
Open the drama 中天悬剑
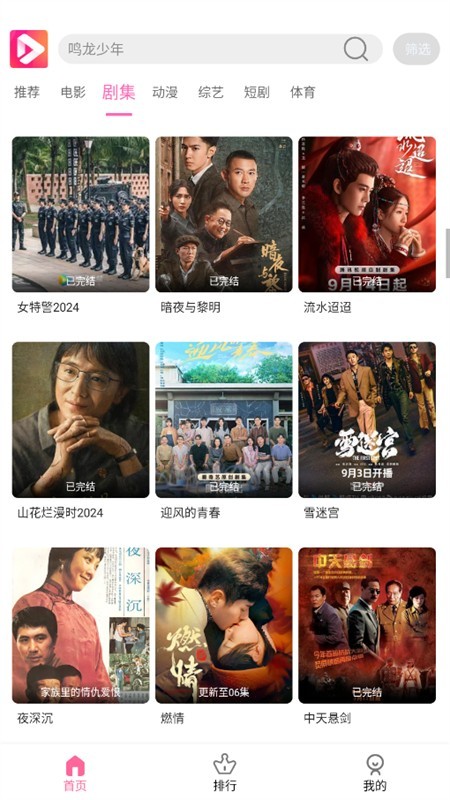click(367, 626)
